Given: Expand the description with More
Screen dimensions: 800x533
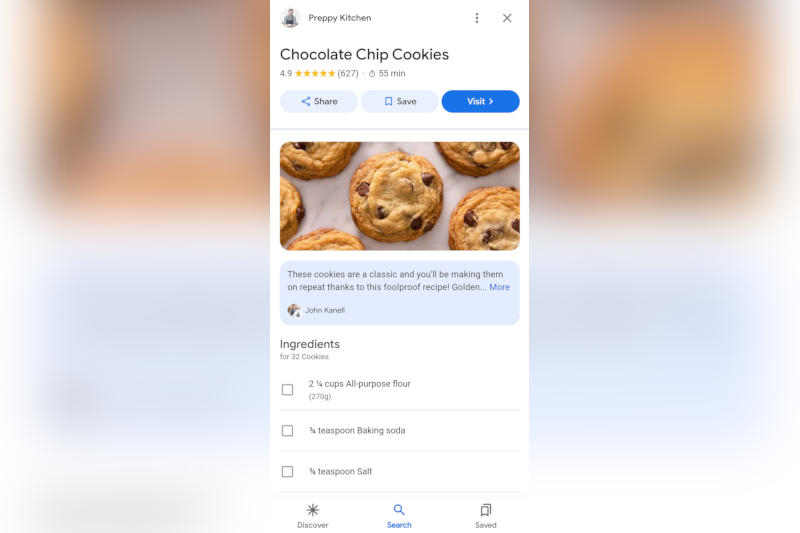Looking at the screenshot, I should [499, 287].
